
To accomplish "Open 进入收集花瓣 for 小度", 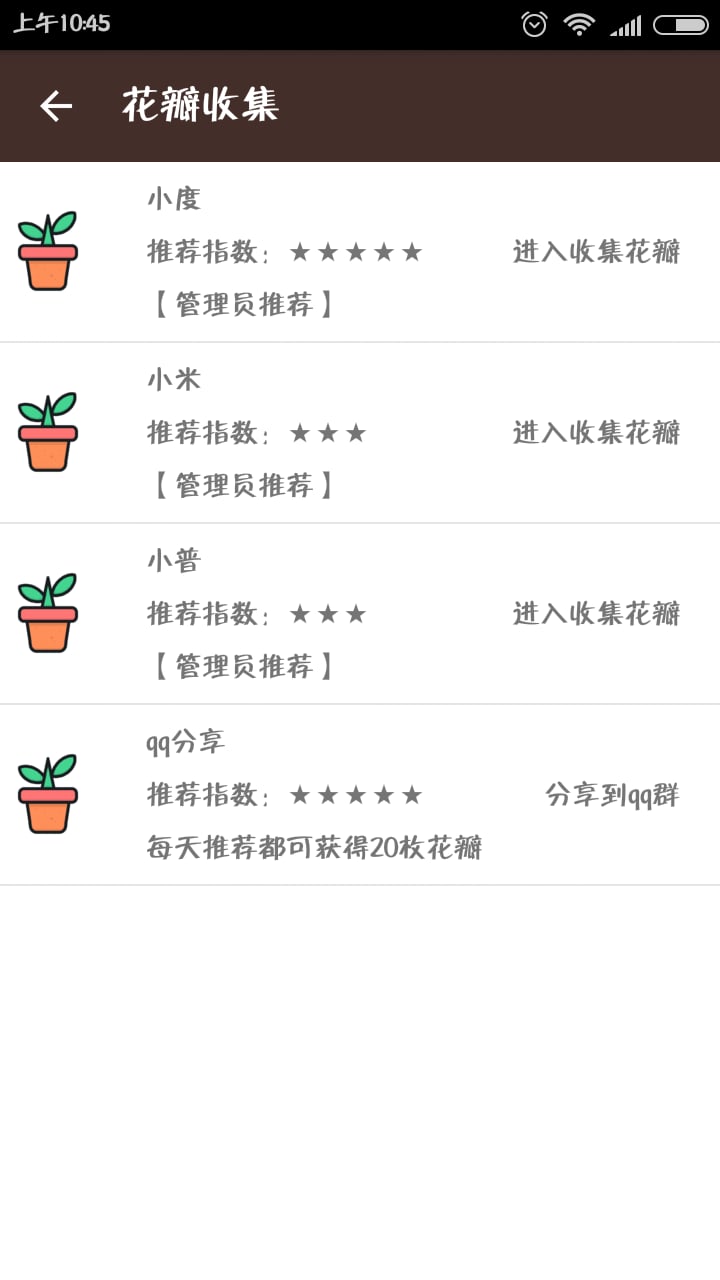I will [x=597, y=252].
